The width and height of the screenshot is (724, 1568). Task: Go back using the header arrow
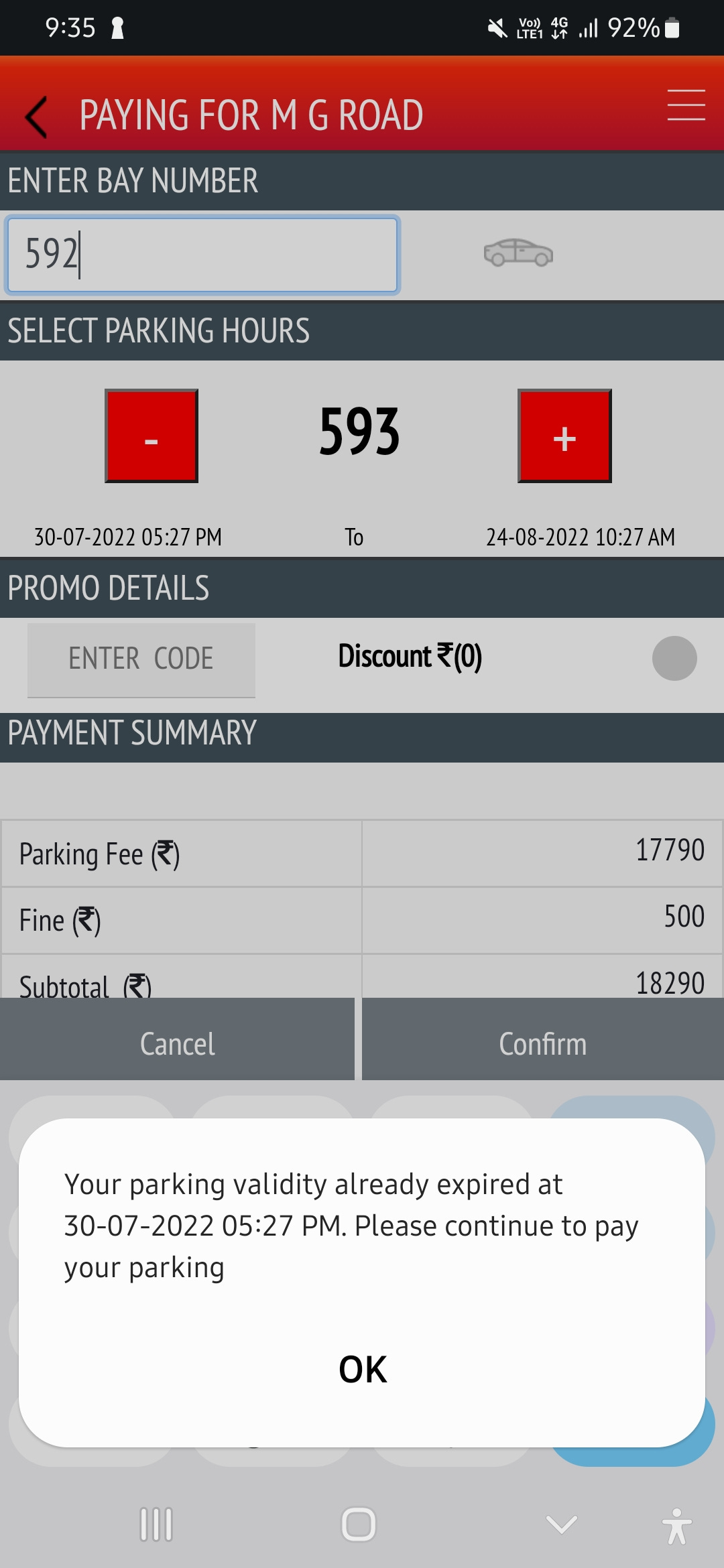[36, 117]
